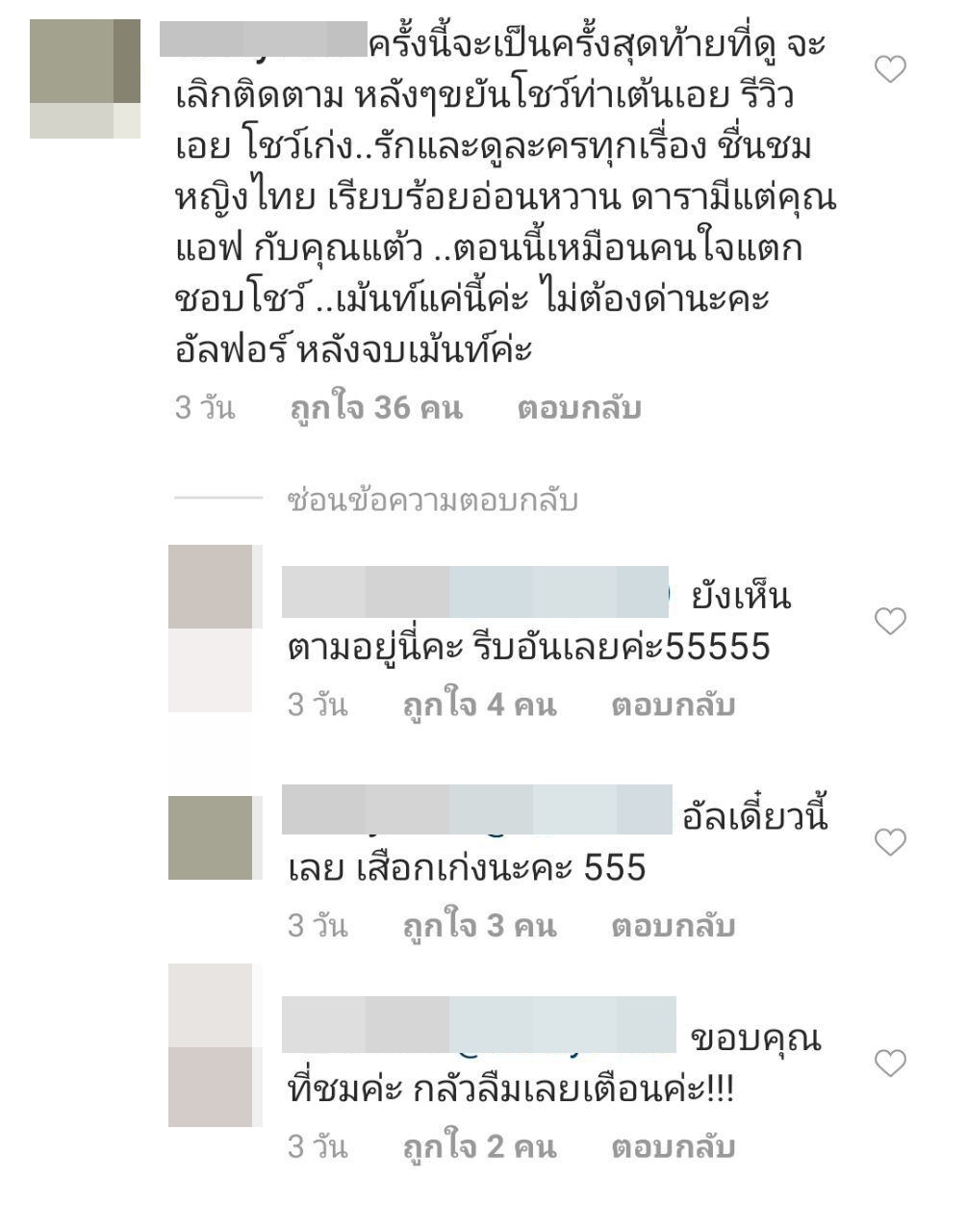
Task: Reply to the comment with 36 likes
Action: tap(578, 408)
